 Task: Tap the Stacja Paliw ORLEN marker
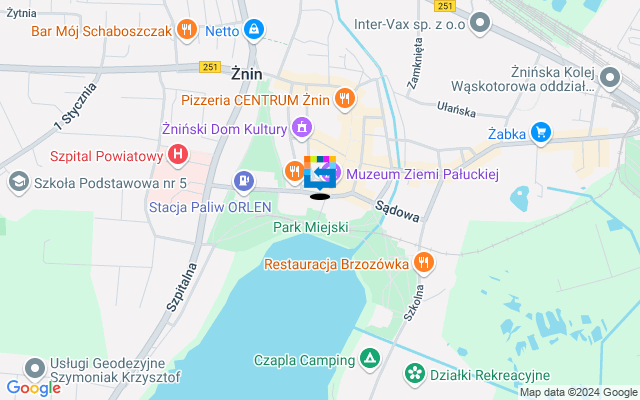click(241, 181)
